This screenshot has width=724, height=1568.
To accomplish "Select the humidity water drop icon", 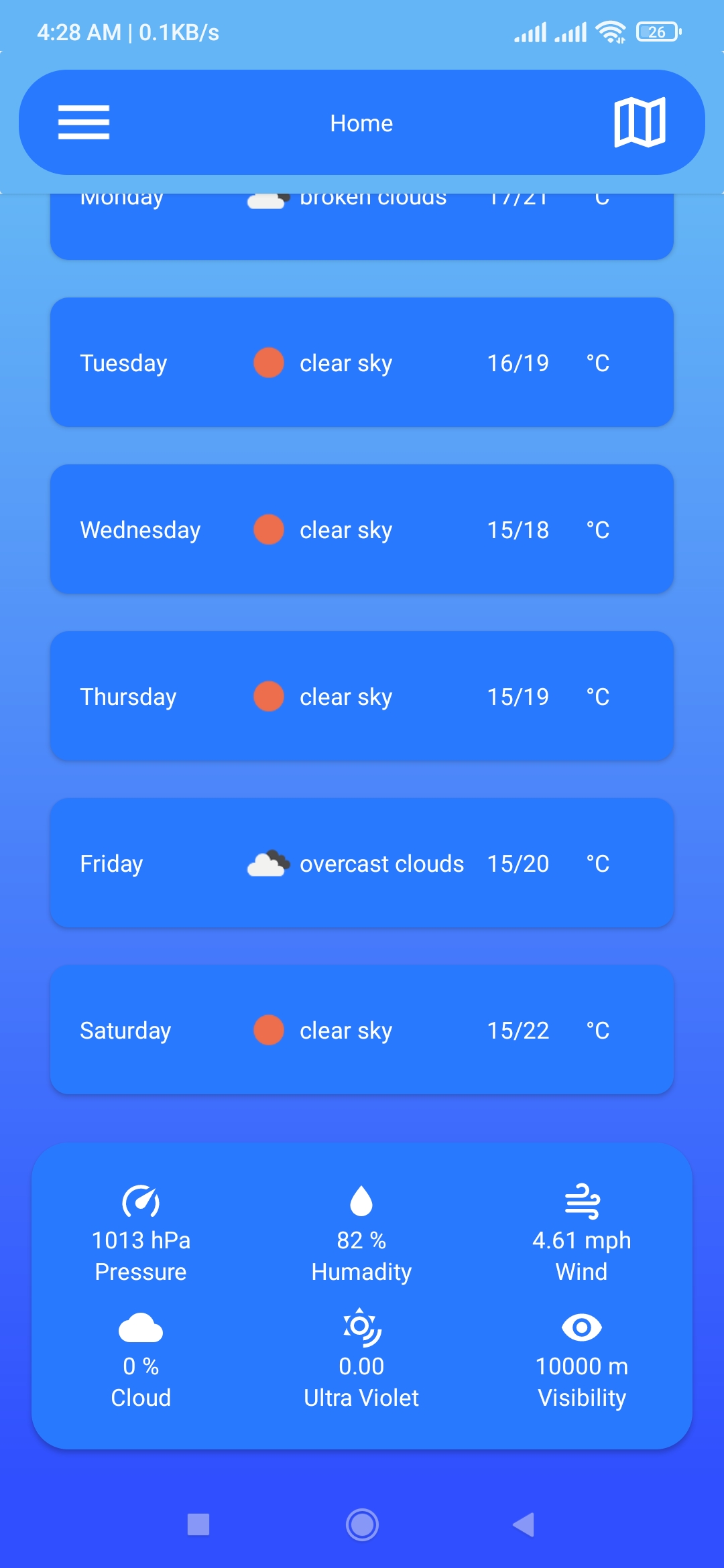I will [x=361, y=1201].
